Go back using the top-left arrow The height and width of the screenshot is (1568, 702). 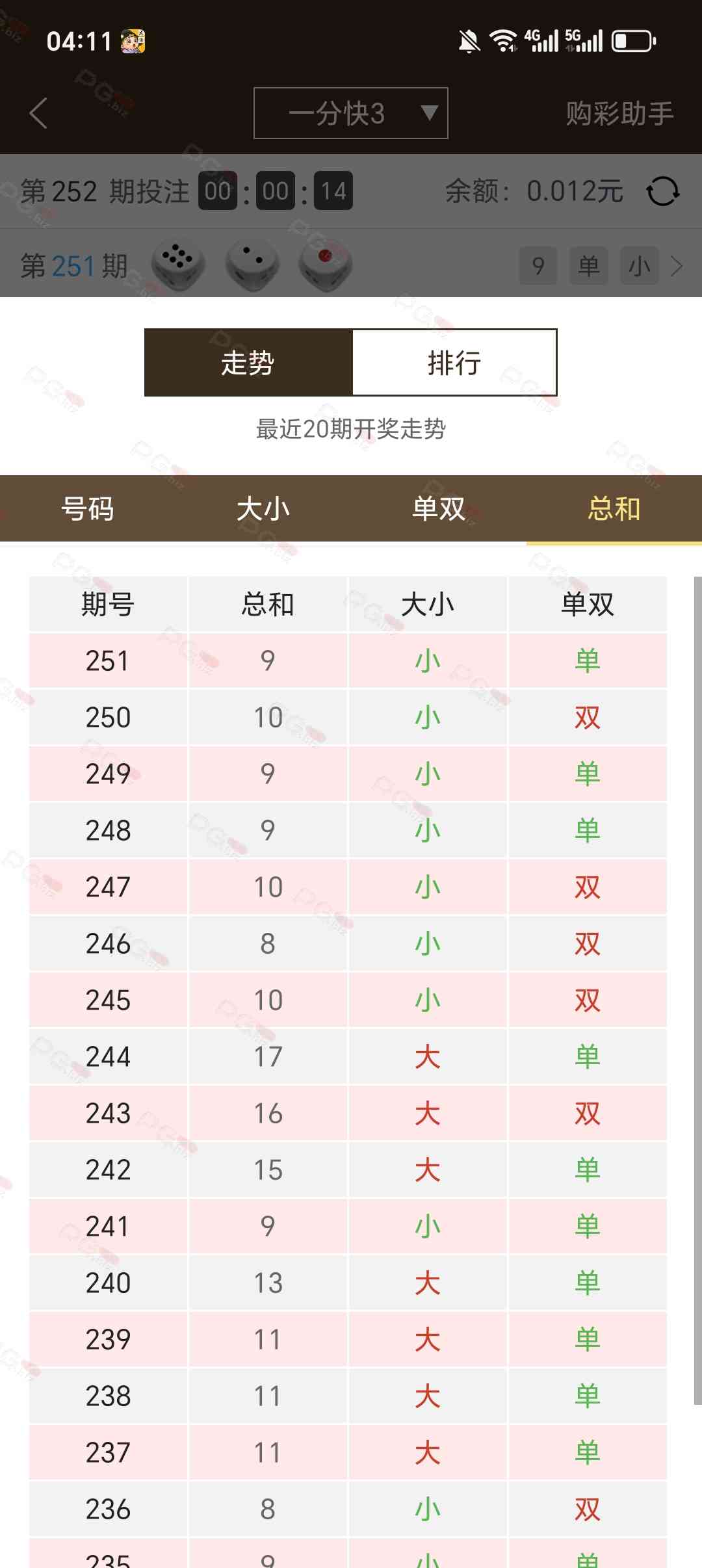38,113
